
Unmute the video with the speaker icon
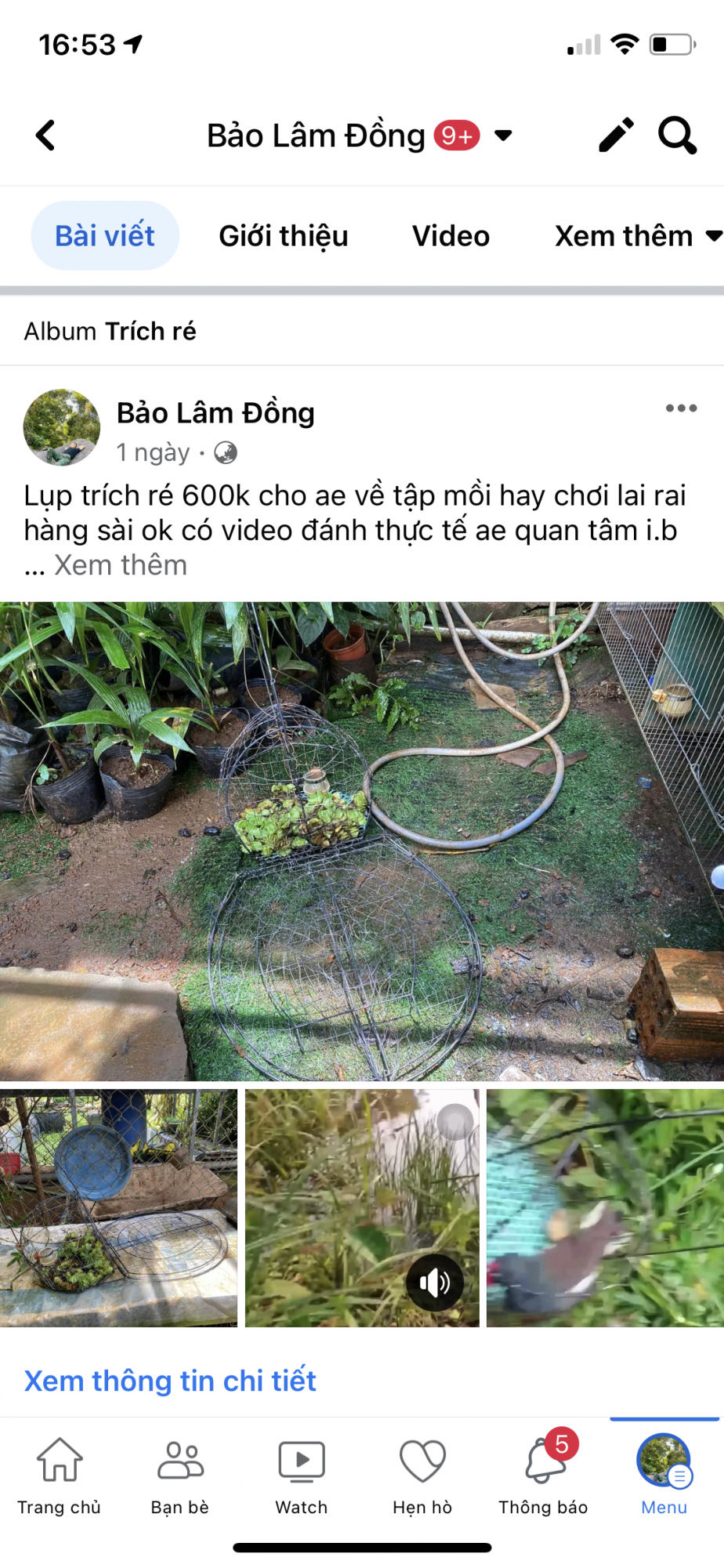point(434,1283)
